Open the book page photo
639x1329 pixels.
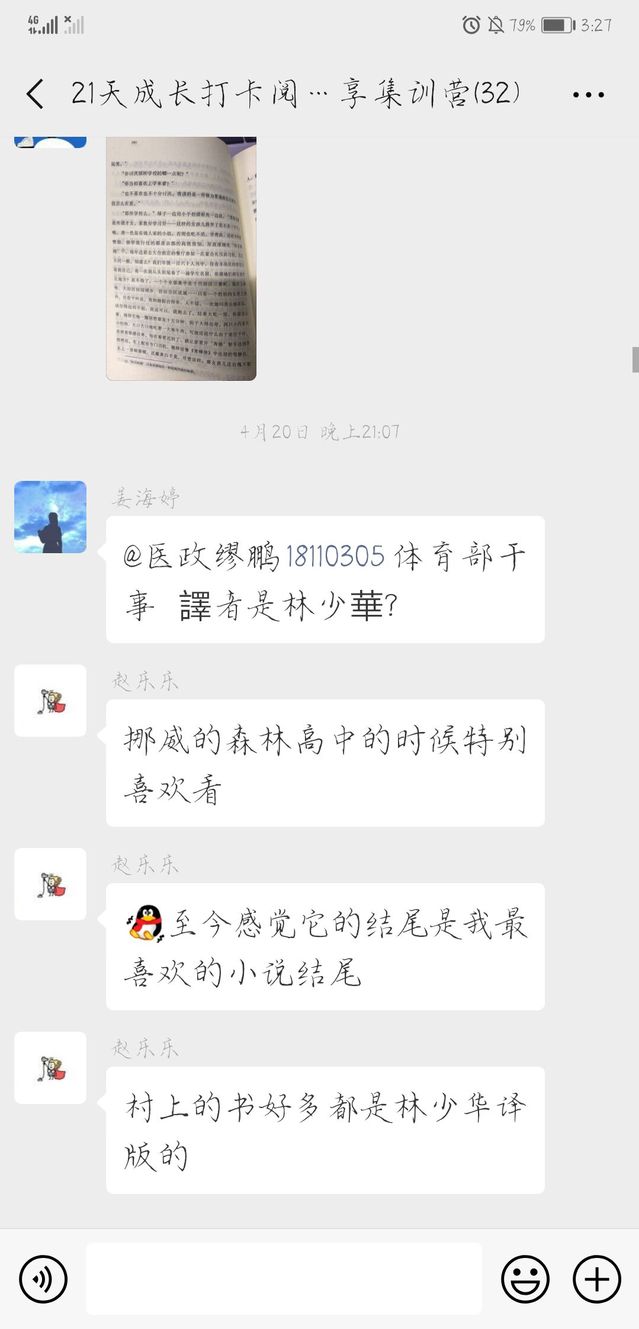coord(181,258)
